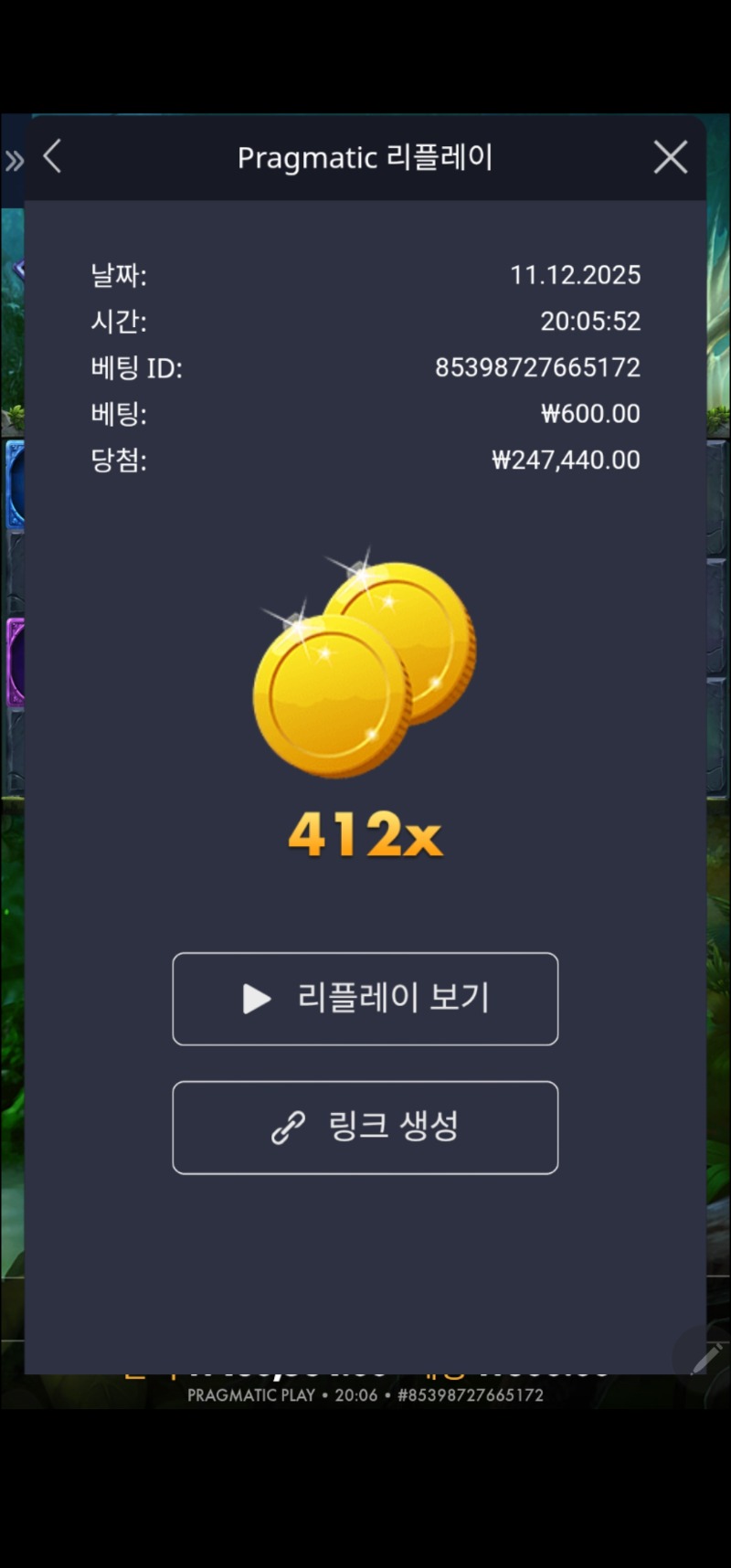Click the chain link icon beside 링크 생성

tap(288, 1127)
